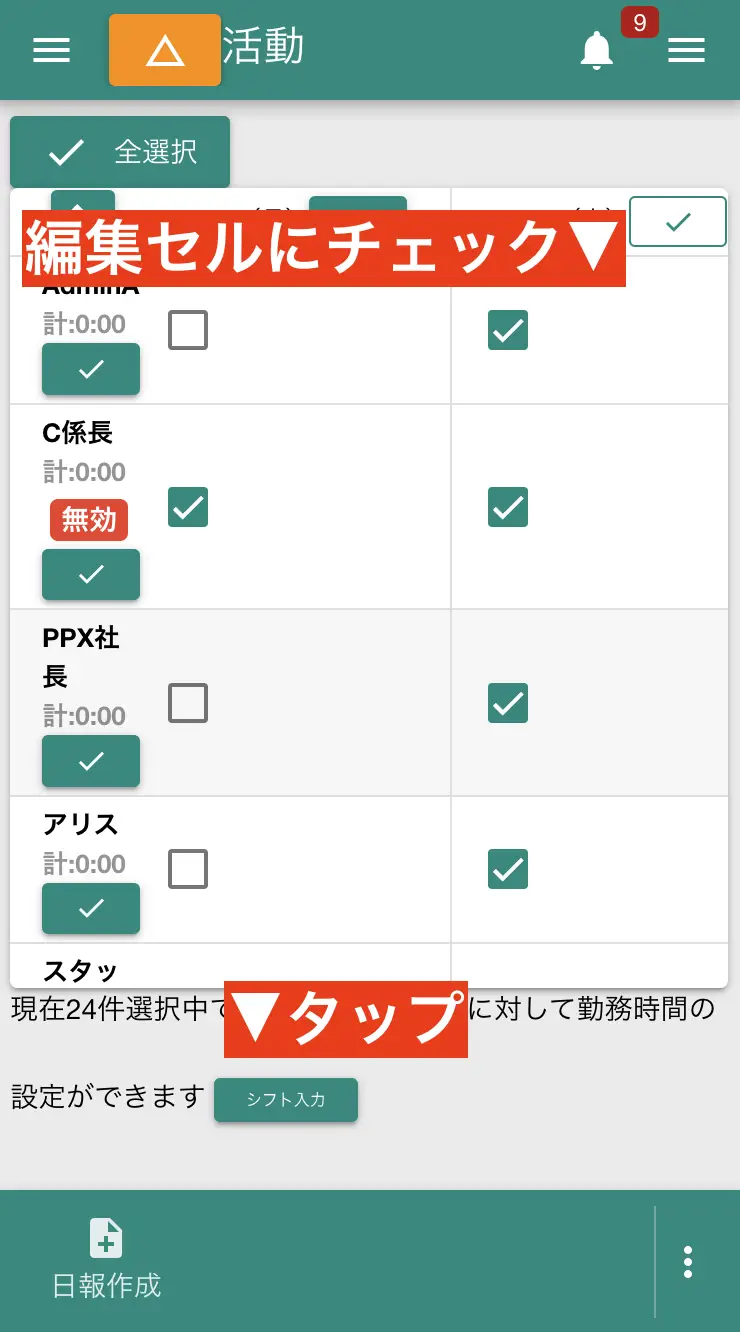Open the left navigation hamburger icon
The width and height of the screenshot is (740, 1332).
click(51, 50)
